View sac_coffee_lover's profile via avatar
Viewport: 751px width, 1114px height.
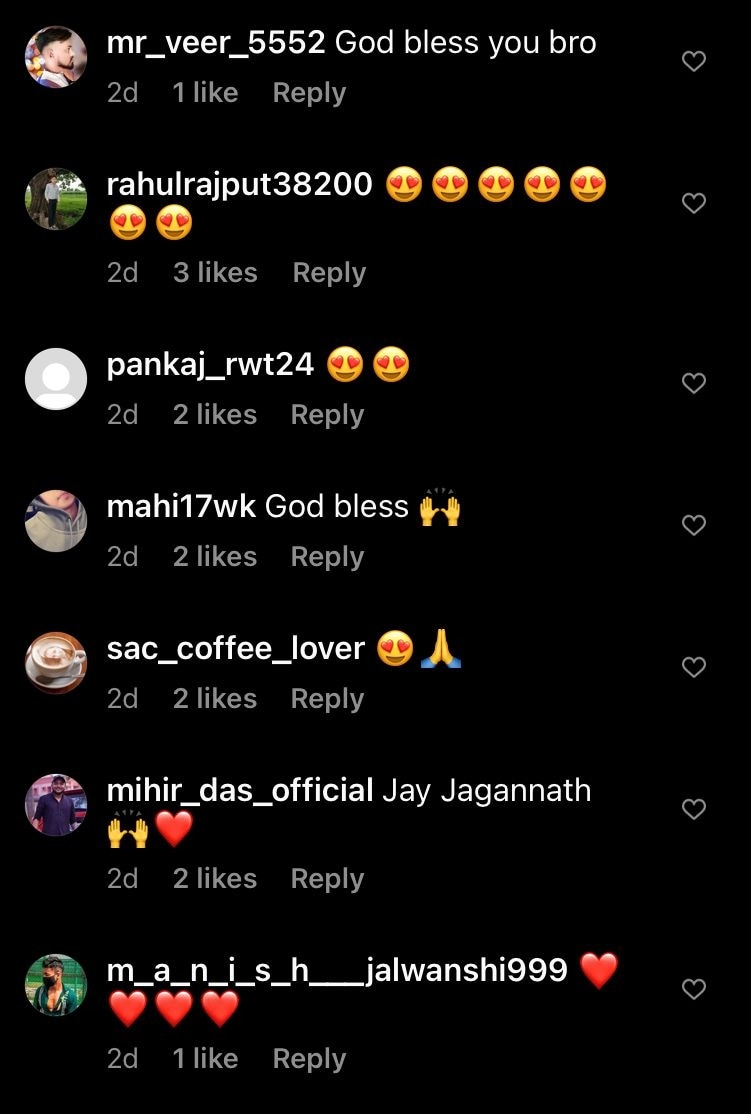[56, 663]
